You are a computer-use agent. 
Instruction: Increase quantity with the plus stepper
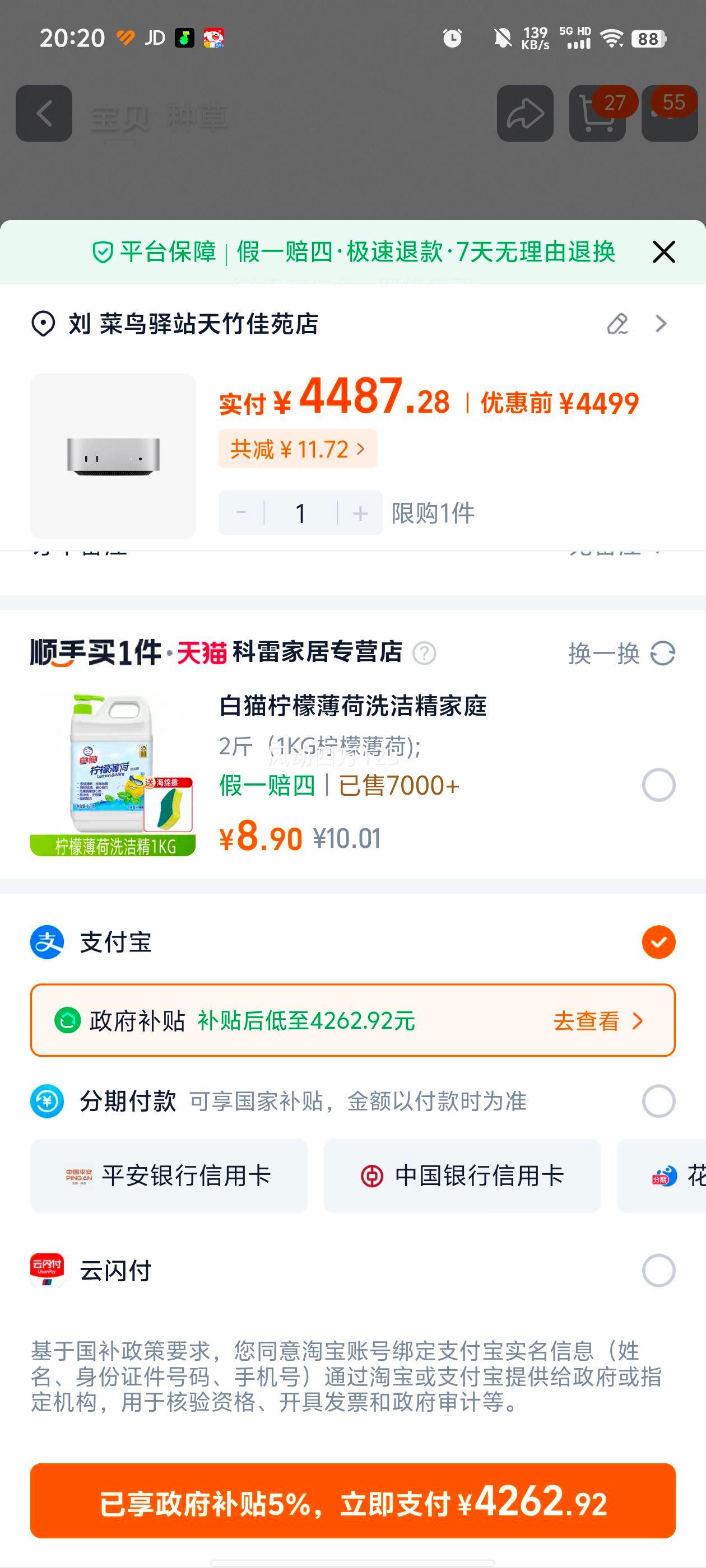click(360, 513)
